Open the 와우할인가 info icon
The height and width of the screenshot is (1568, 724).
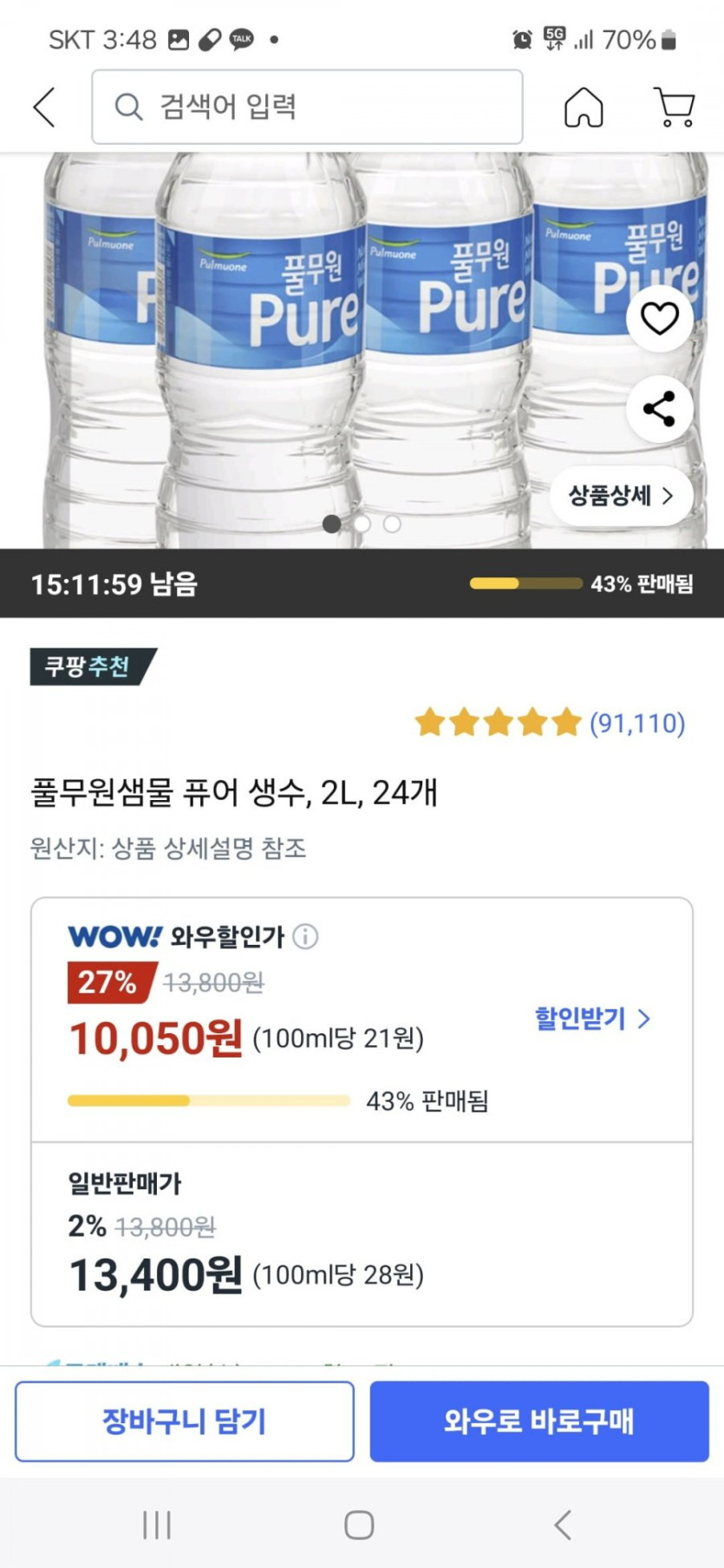(x=305, y=936)
